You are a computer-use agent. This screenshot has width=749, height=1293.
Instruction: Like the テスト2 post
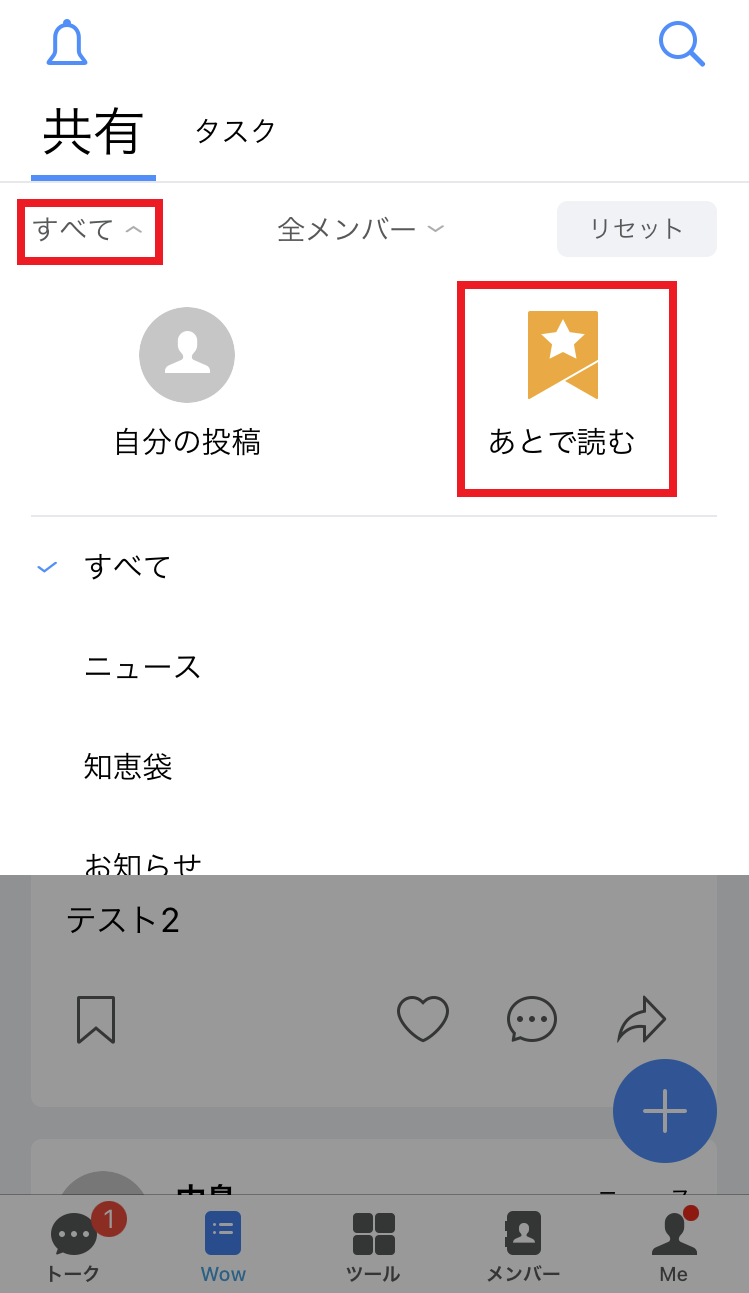[422, 1020]
